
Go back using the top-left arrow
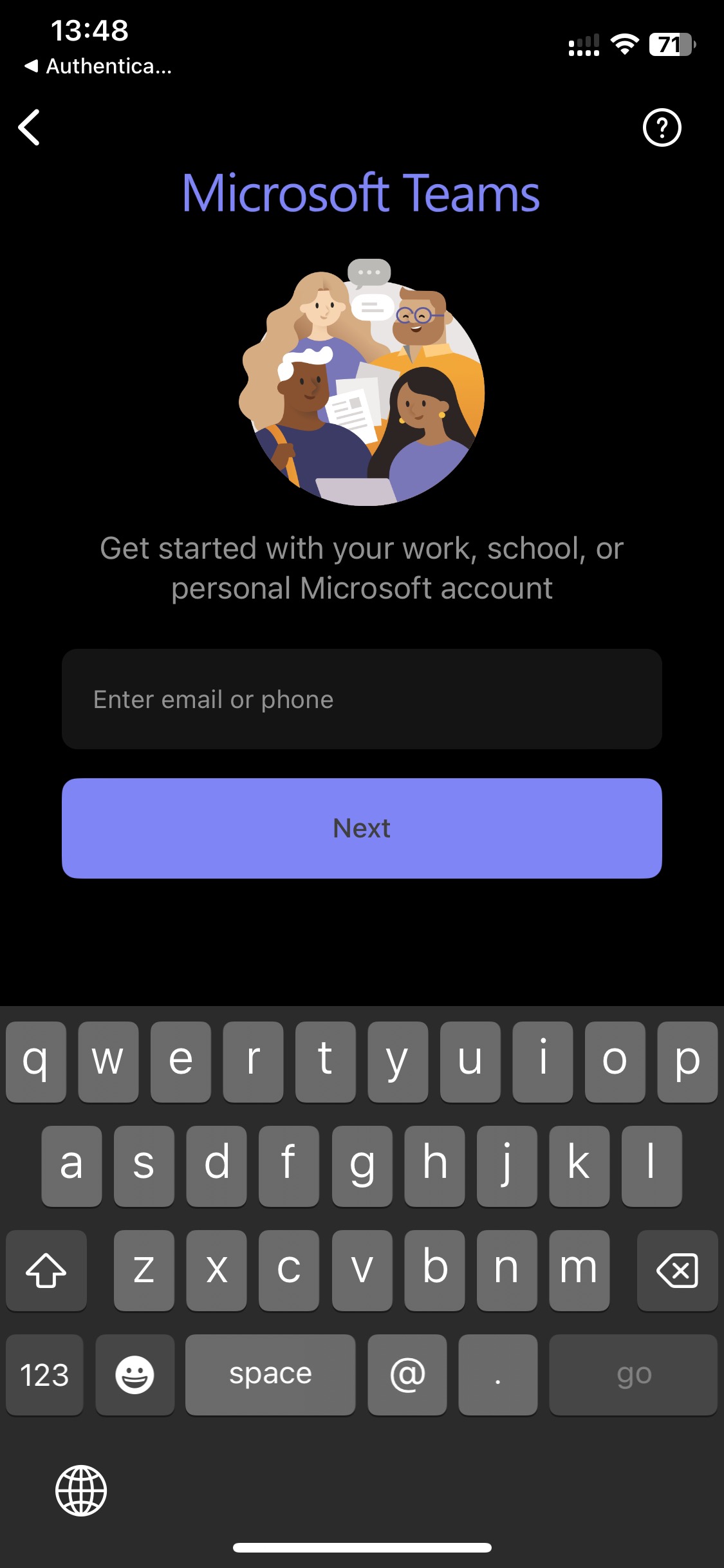(30, 127)
